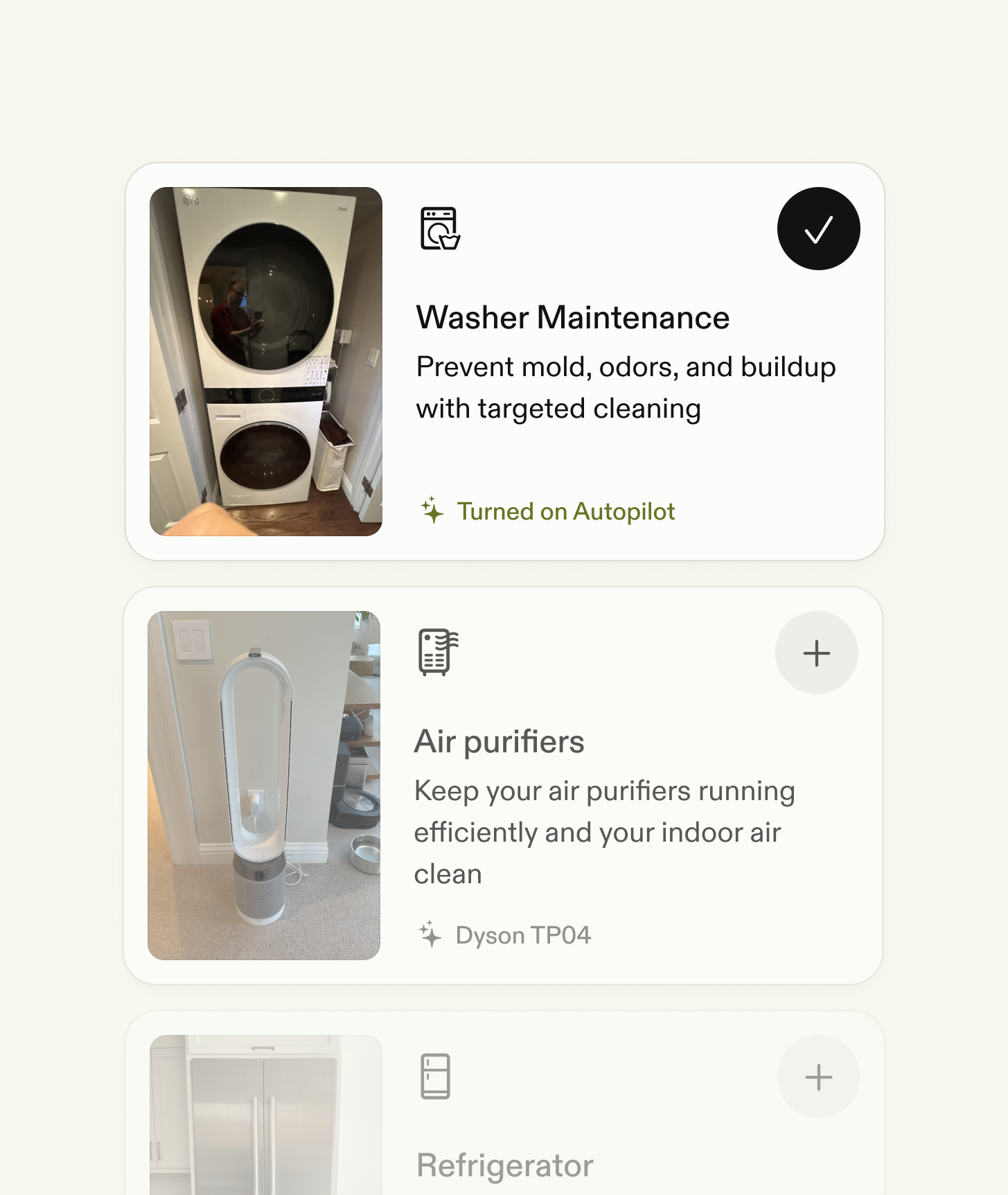Open the Washer Maintenance card

coord(572,318)
